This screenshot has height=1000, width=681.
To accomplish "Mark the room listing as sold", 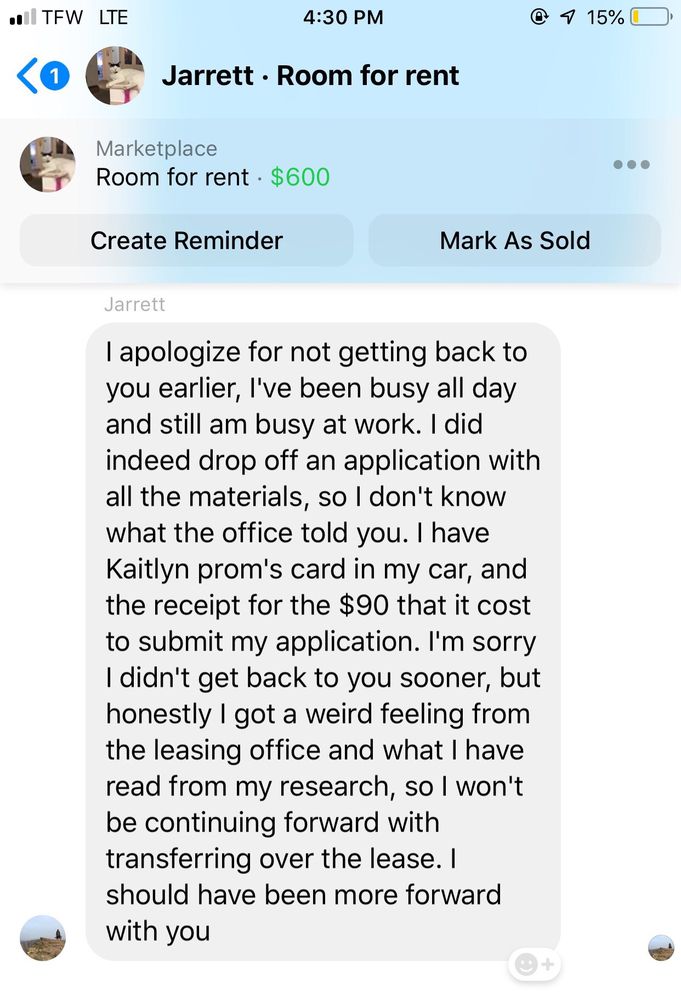I will click(x=514, y=241).
